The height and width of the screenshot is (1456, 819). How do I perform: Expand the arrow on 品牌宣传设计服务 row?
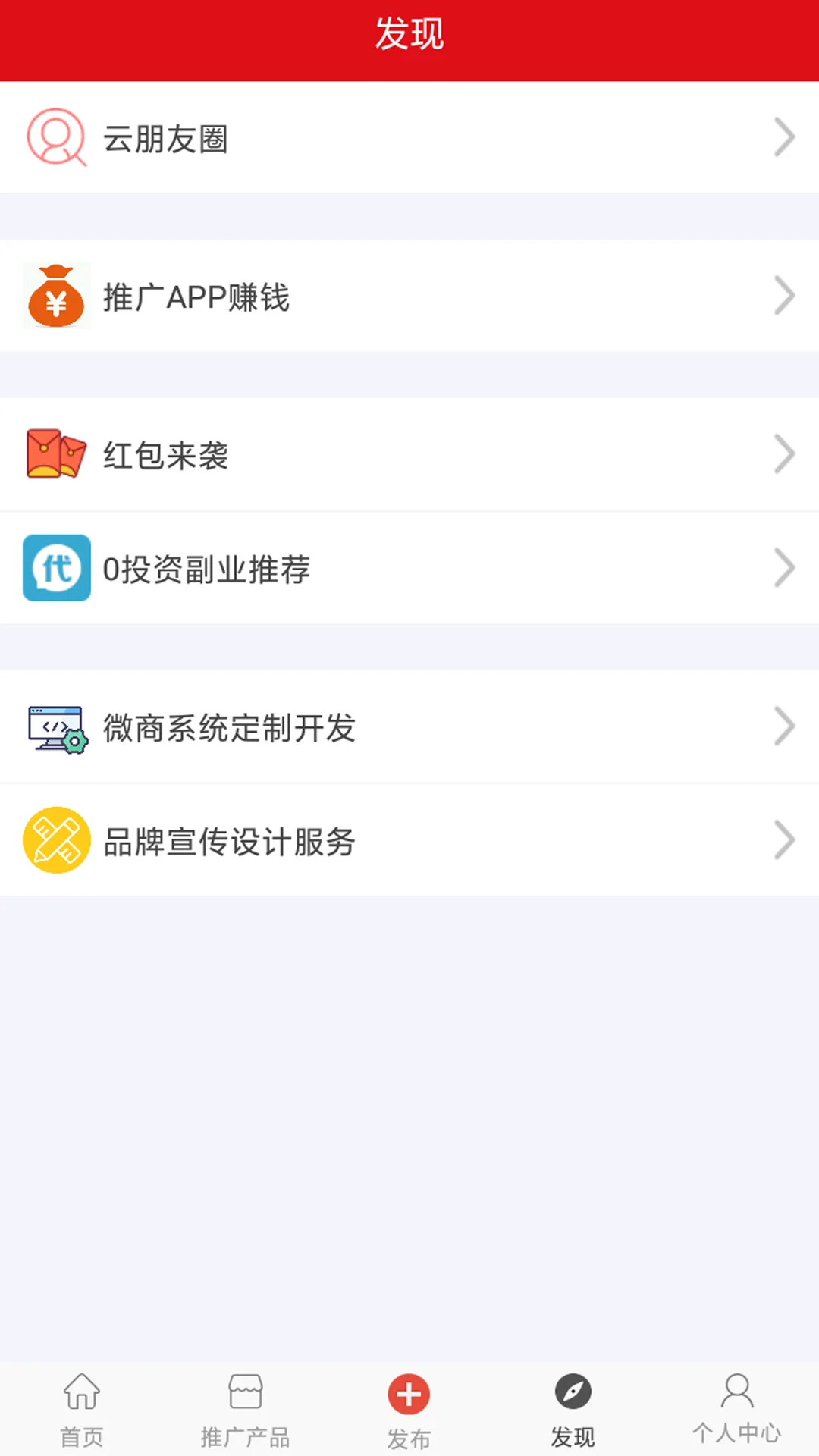click(785, 839)
